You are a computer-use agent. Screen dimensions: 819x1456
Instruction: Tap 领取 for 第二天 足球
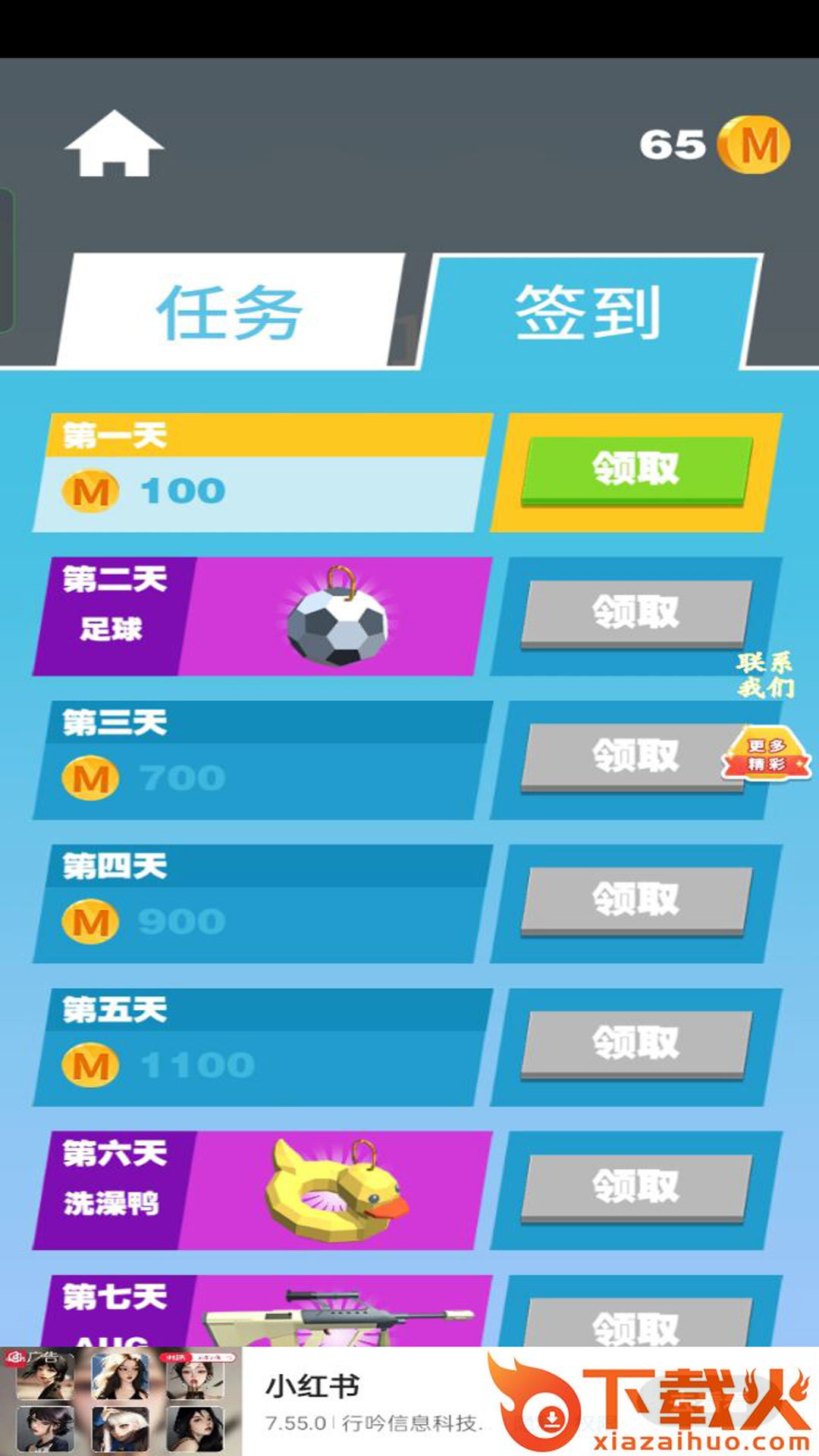(x=635, y=613)
